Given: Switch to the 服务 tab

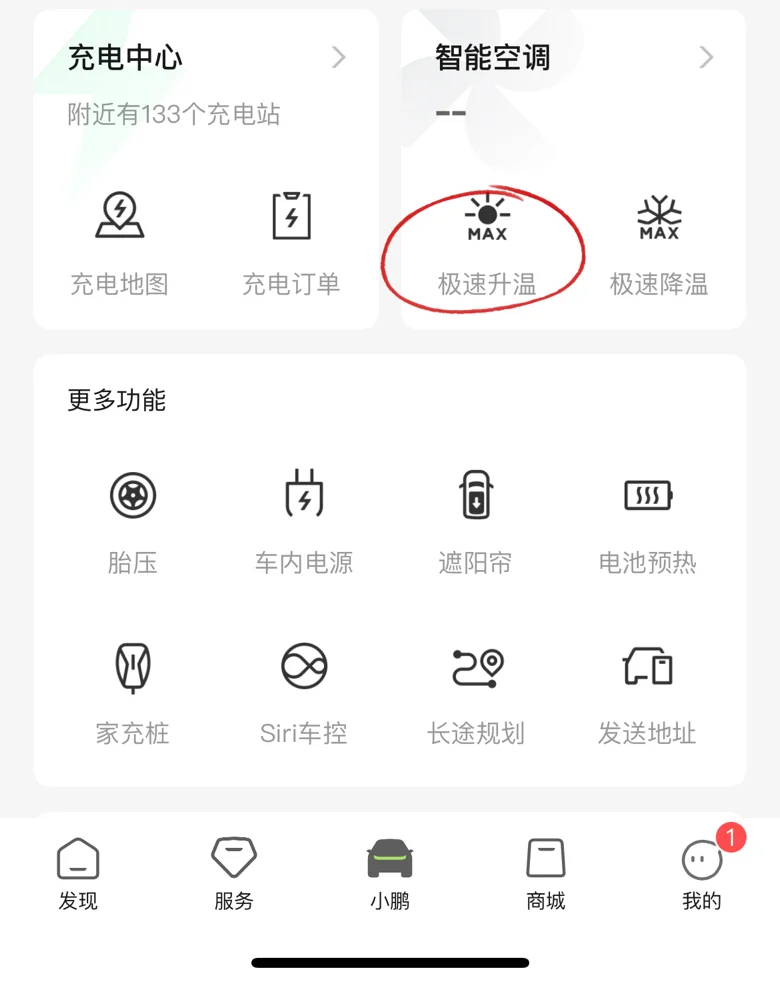Looking at the screenshot, I should coord(234,873).
